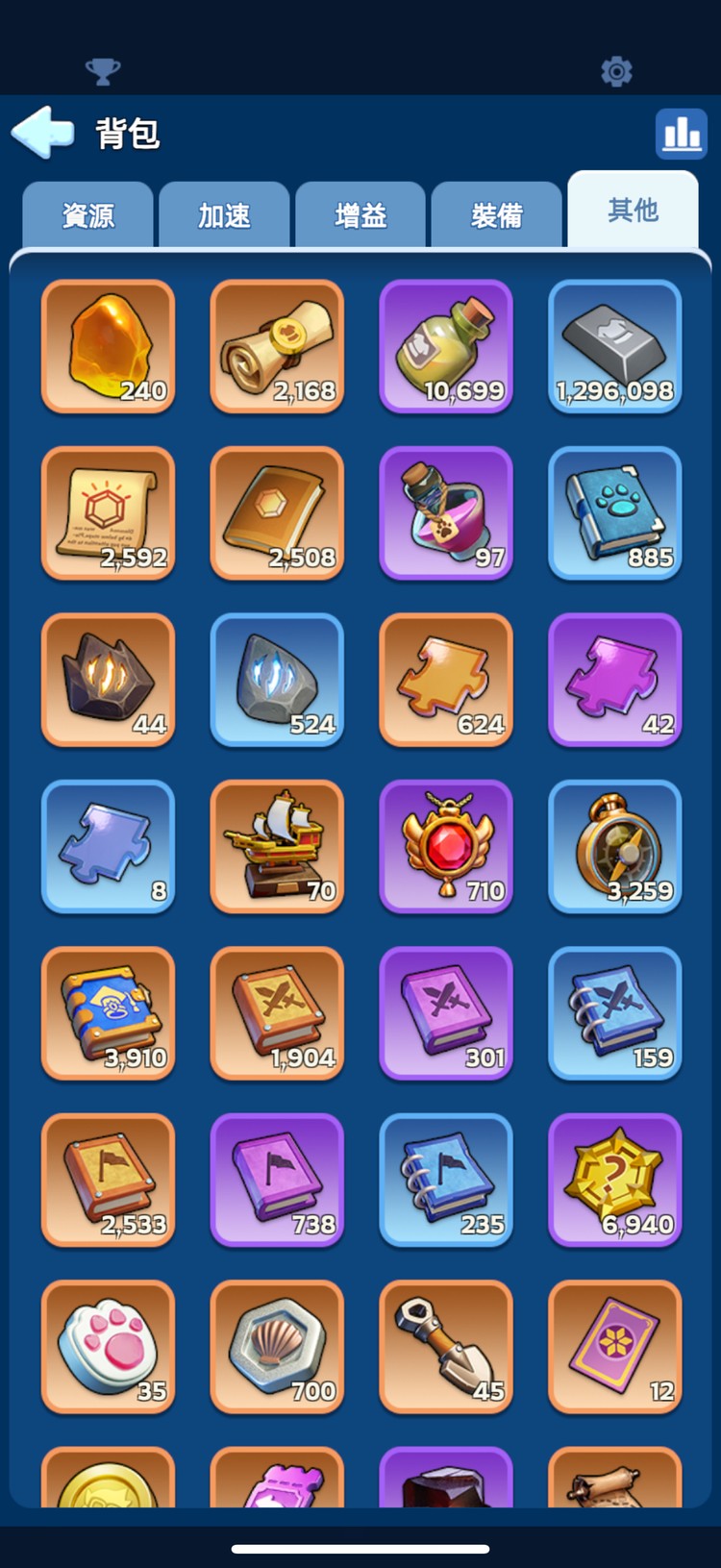
Task: Switch to the 增益 tab
Action: coord(360,215)
